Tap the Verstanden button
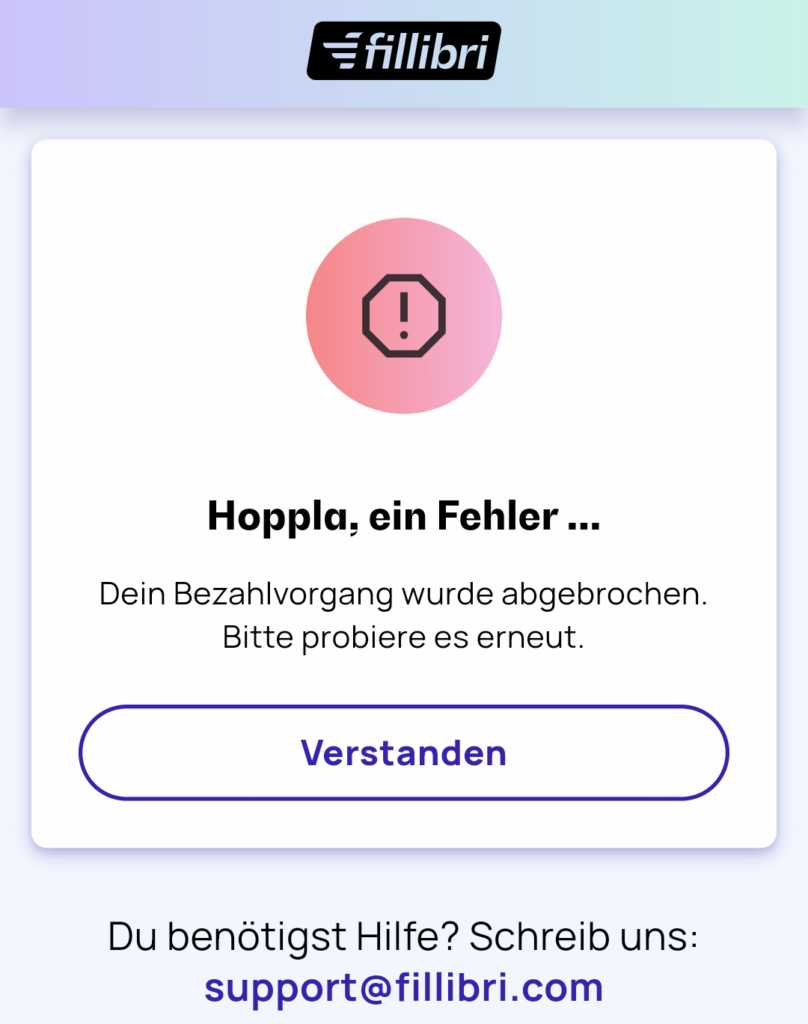 403,753
